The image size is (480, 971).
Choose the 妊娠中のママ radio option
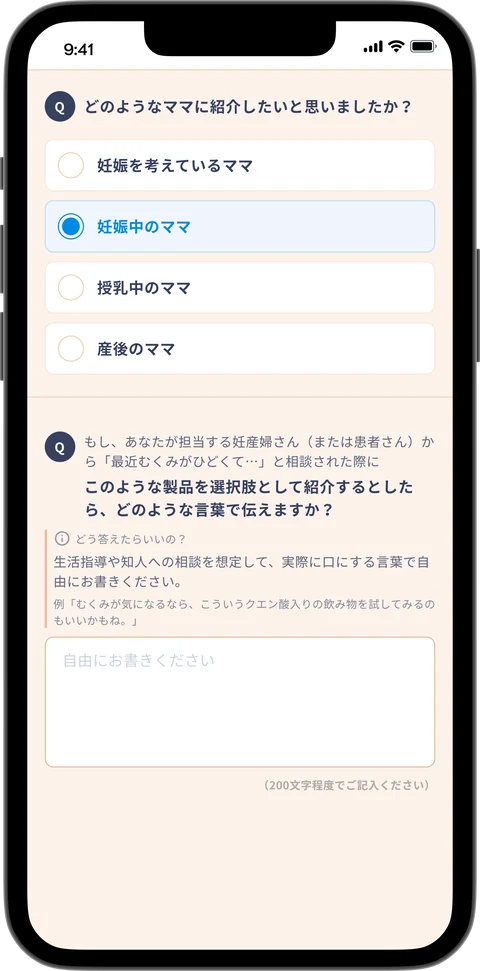[x=240, y=227]
